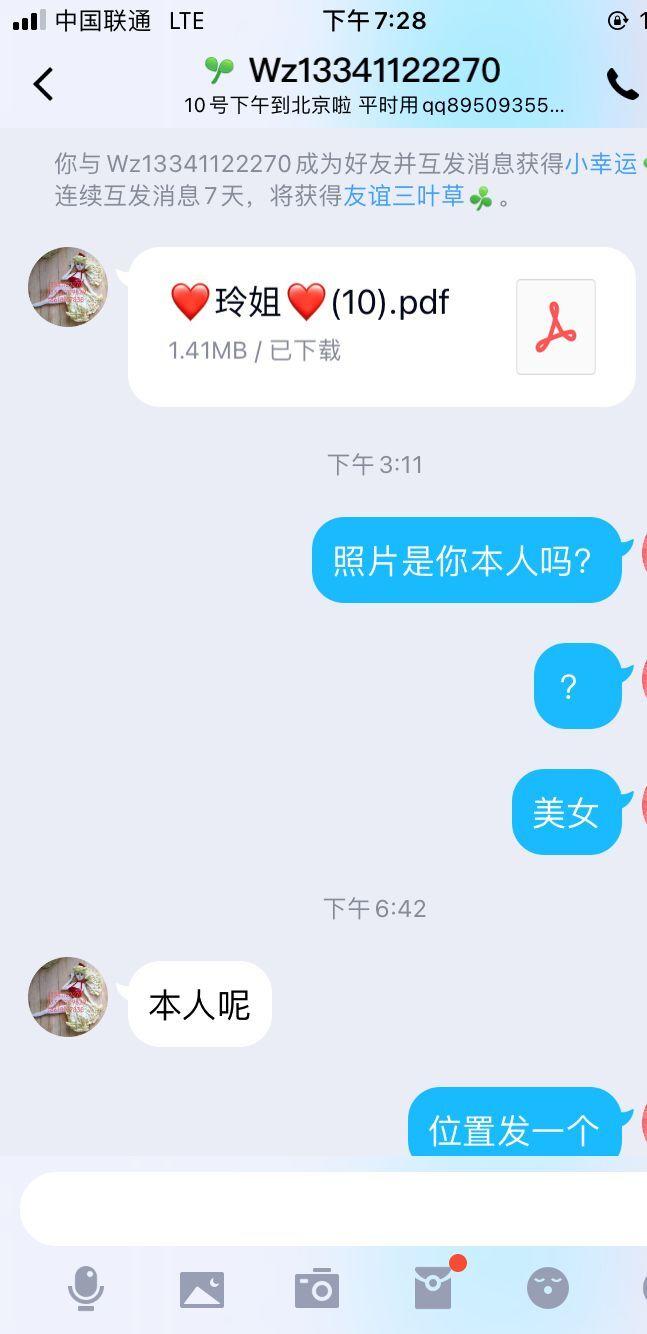Open the camera to take a photo
647x1334 pixels.
click(x=317, y=1289)
